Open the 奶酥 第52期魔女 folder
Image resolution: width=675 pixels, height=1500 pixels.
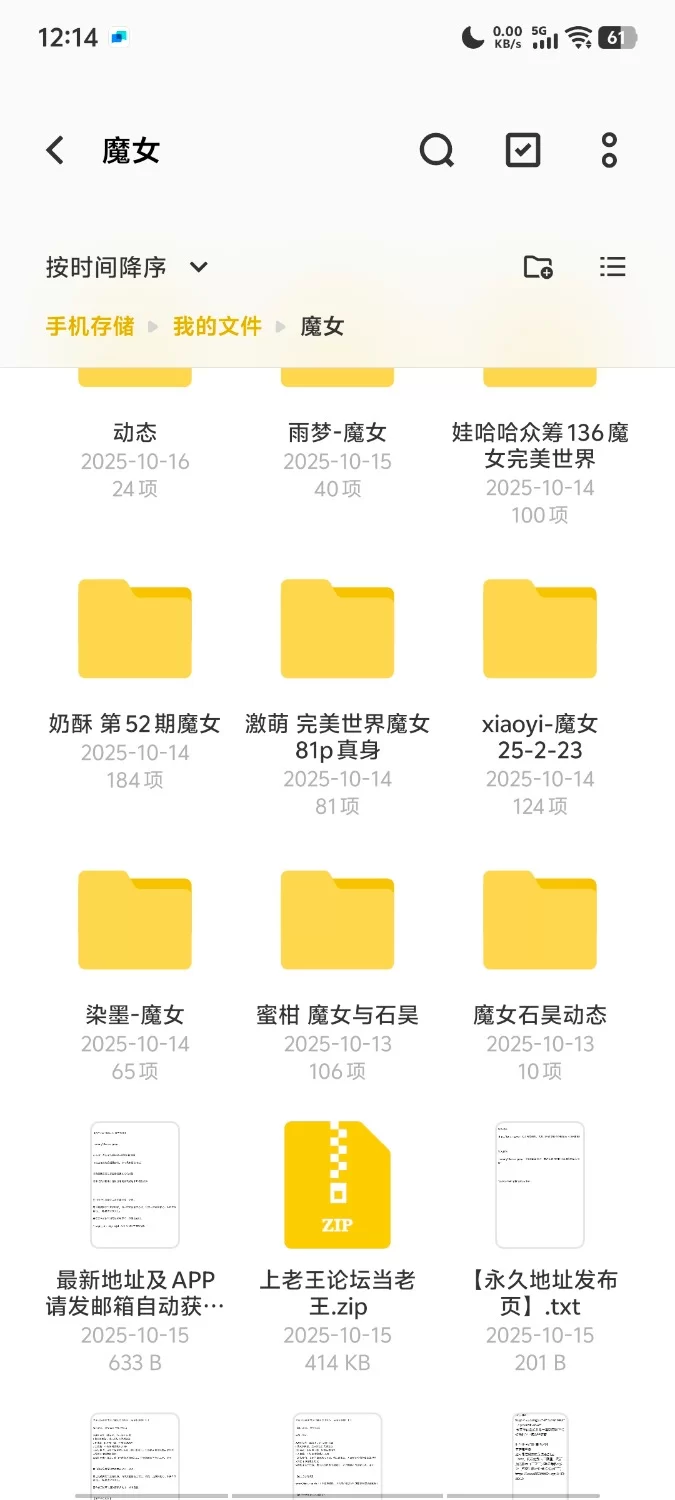pos(135,630)
